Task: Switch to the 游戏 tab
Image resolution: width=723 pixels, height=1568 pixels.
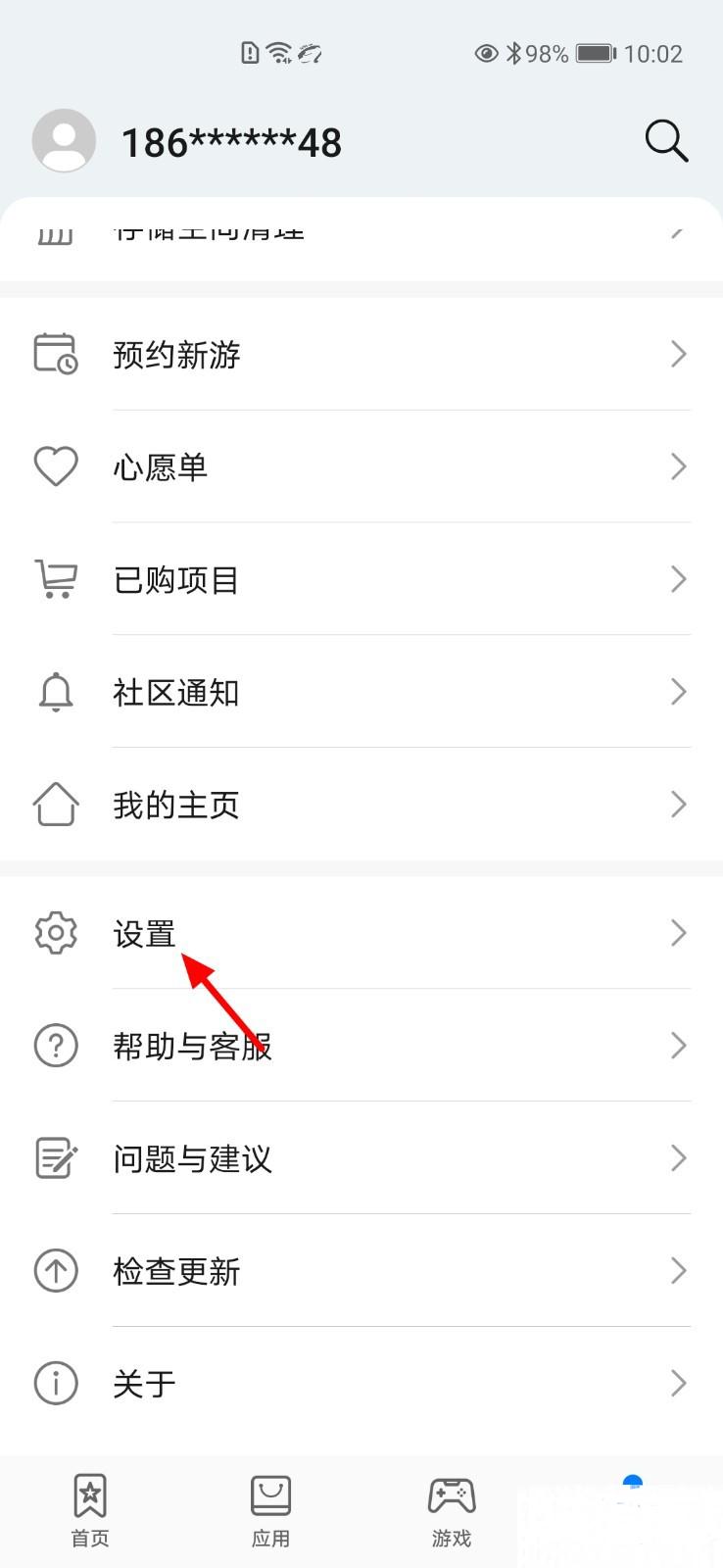Action: (x=452, y=1511)
